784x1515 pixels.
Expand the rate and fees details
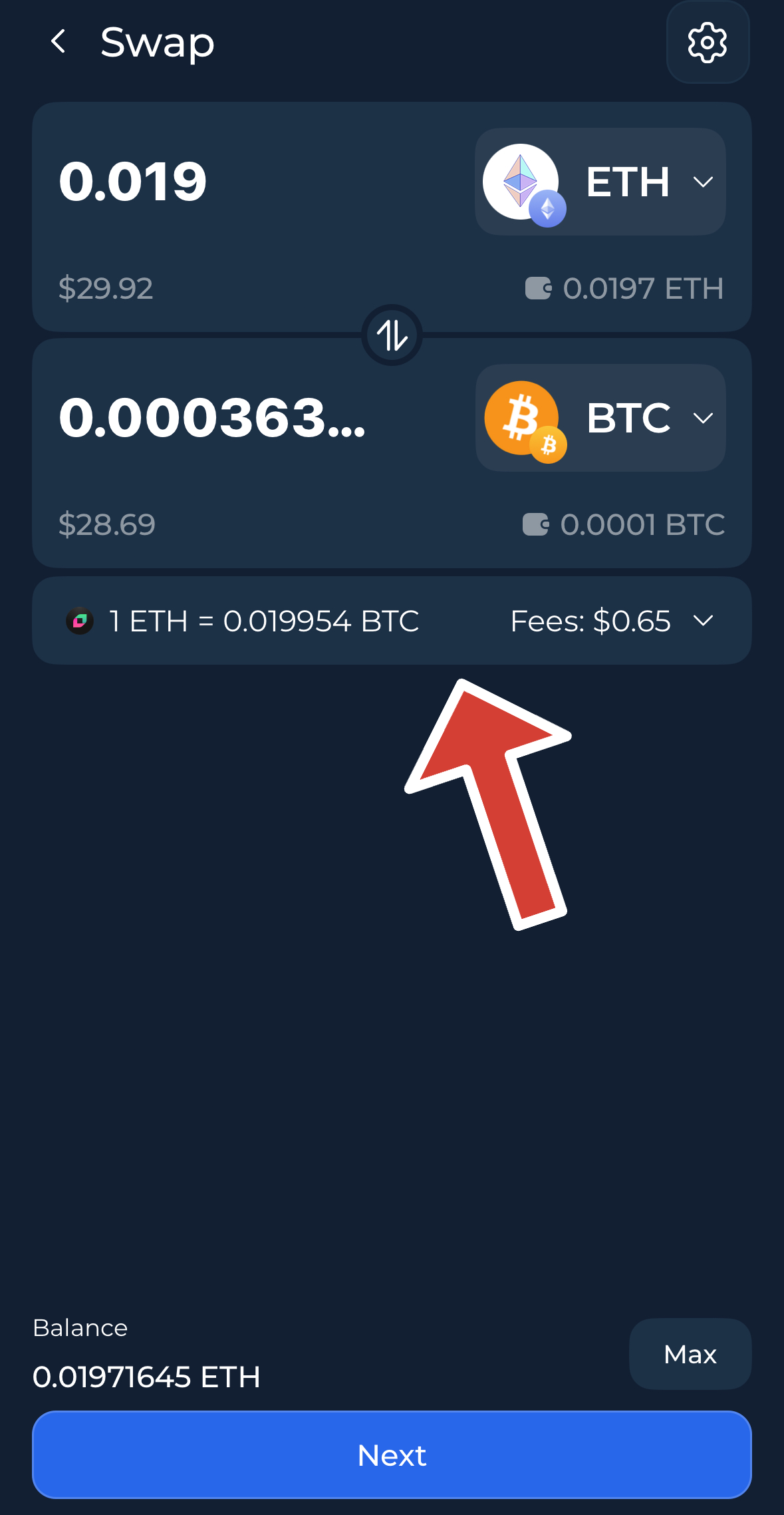point(702,621)
